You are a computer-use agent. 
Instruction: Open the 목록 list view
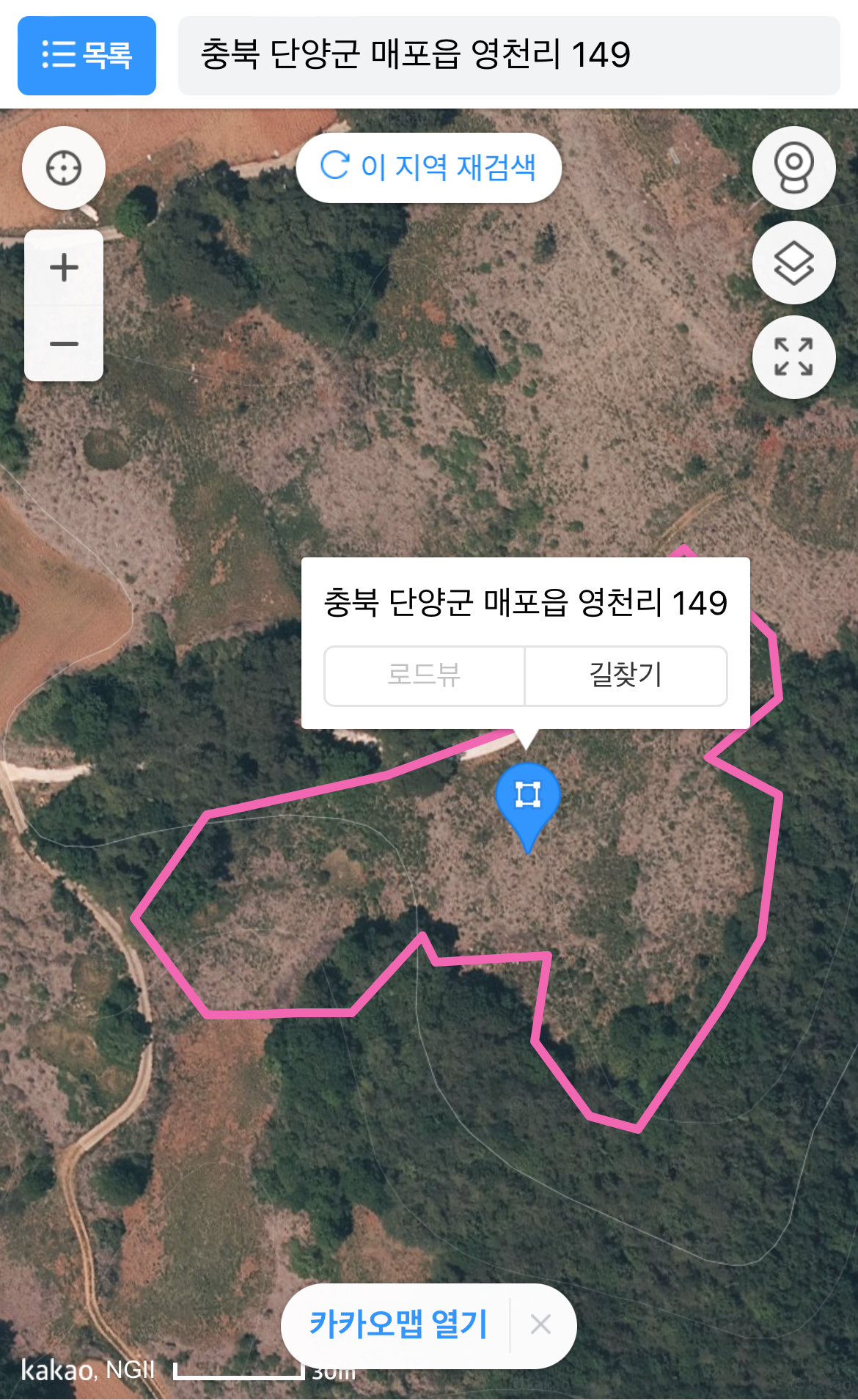[87, 56]
